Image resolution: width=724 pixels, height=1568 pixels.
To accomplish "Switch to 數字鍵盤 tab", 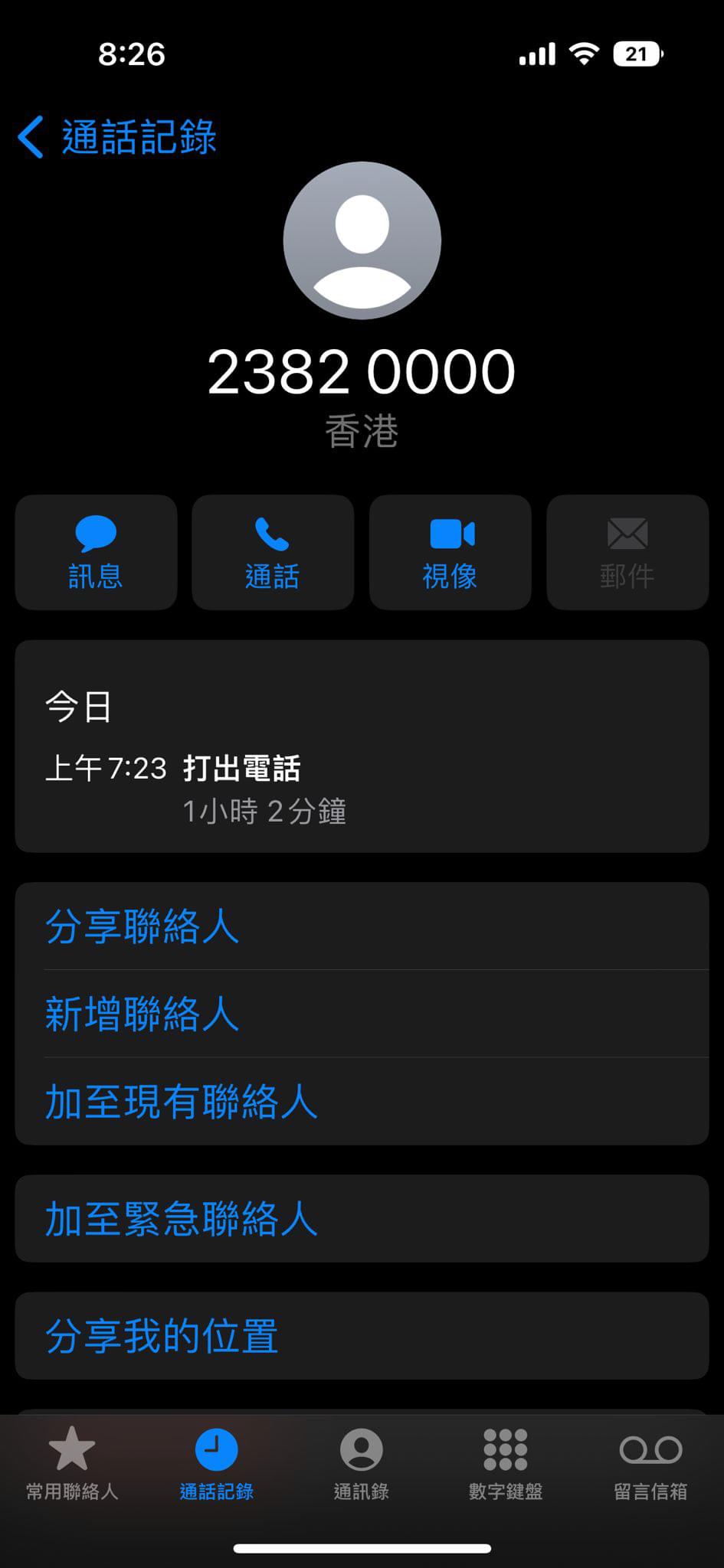I will click(x=506, y=1463).
